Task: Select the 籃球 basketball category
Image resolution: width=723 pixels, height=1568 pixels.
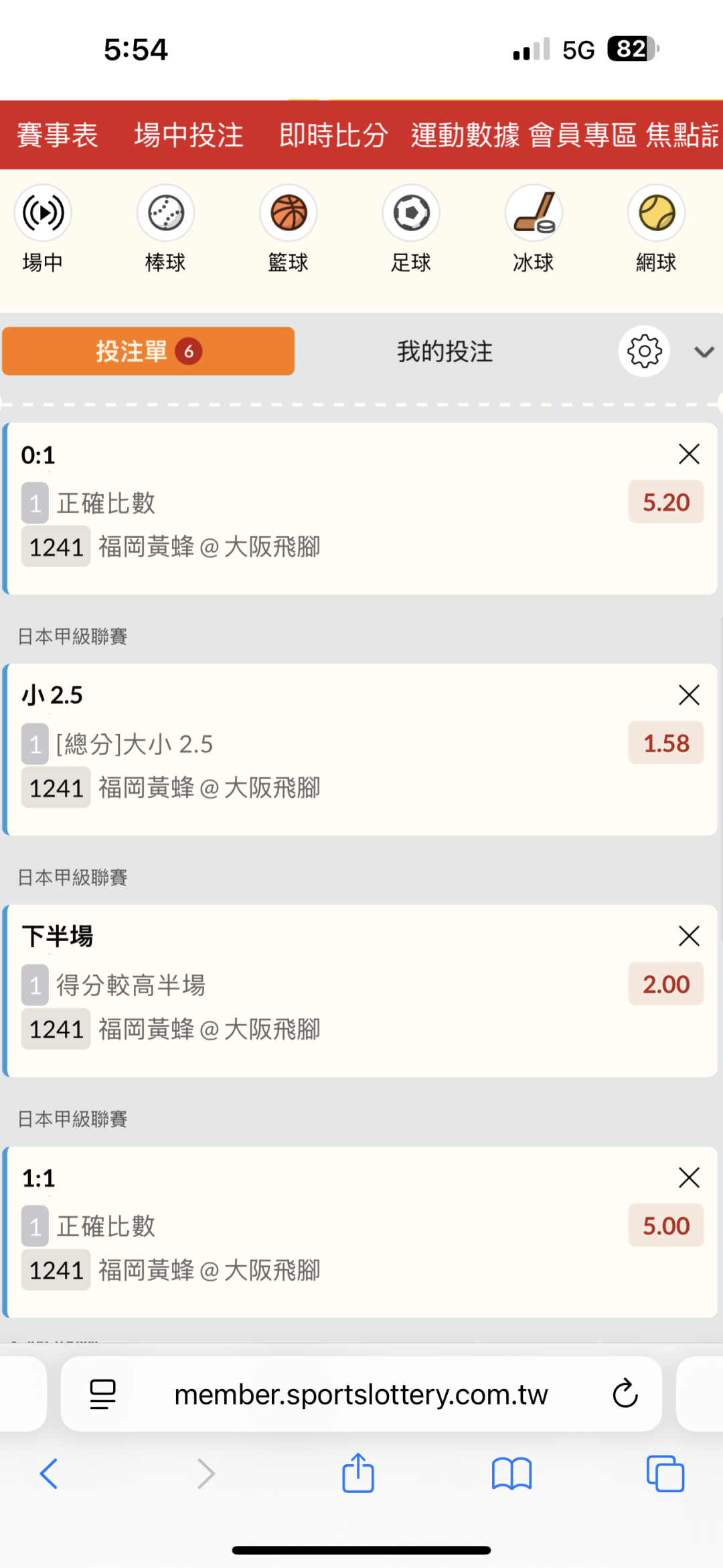Action: point(289,229)
